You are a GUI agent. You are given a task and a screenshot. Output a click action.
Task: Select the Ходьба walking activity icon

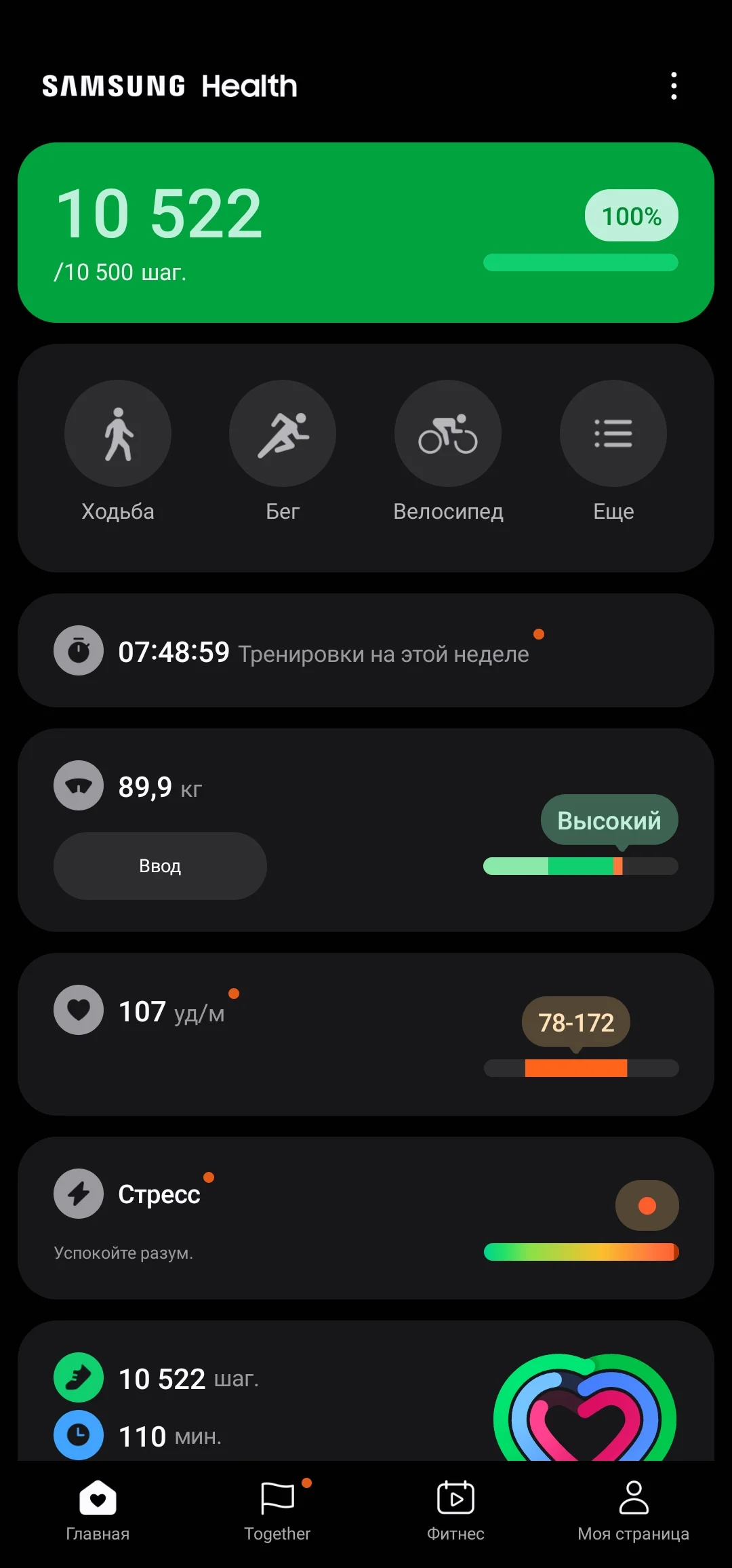point(117,433)
